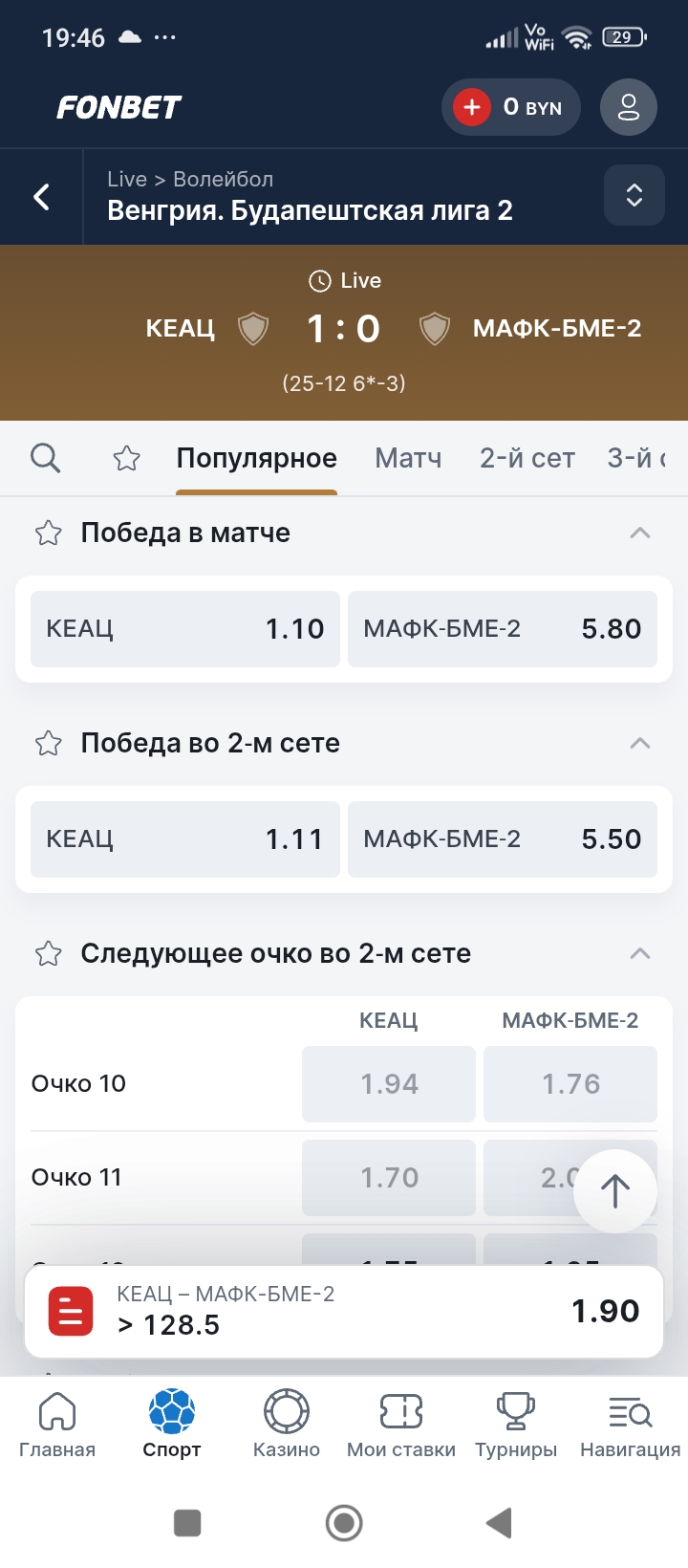Select odds 5.80 for МАФК-БМЕ-2 match win
This screenshot has height=1568, width=688.
[503, 628]
